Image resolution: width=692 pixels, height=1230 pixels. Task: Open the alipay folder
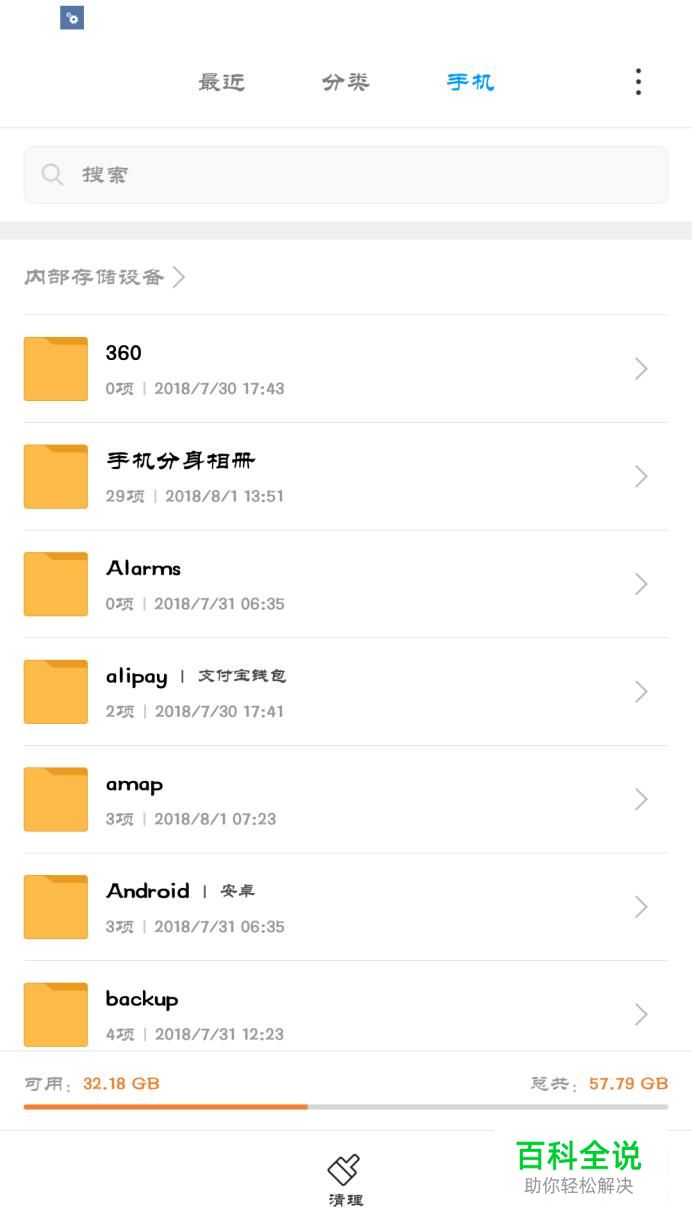point(346,692)
